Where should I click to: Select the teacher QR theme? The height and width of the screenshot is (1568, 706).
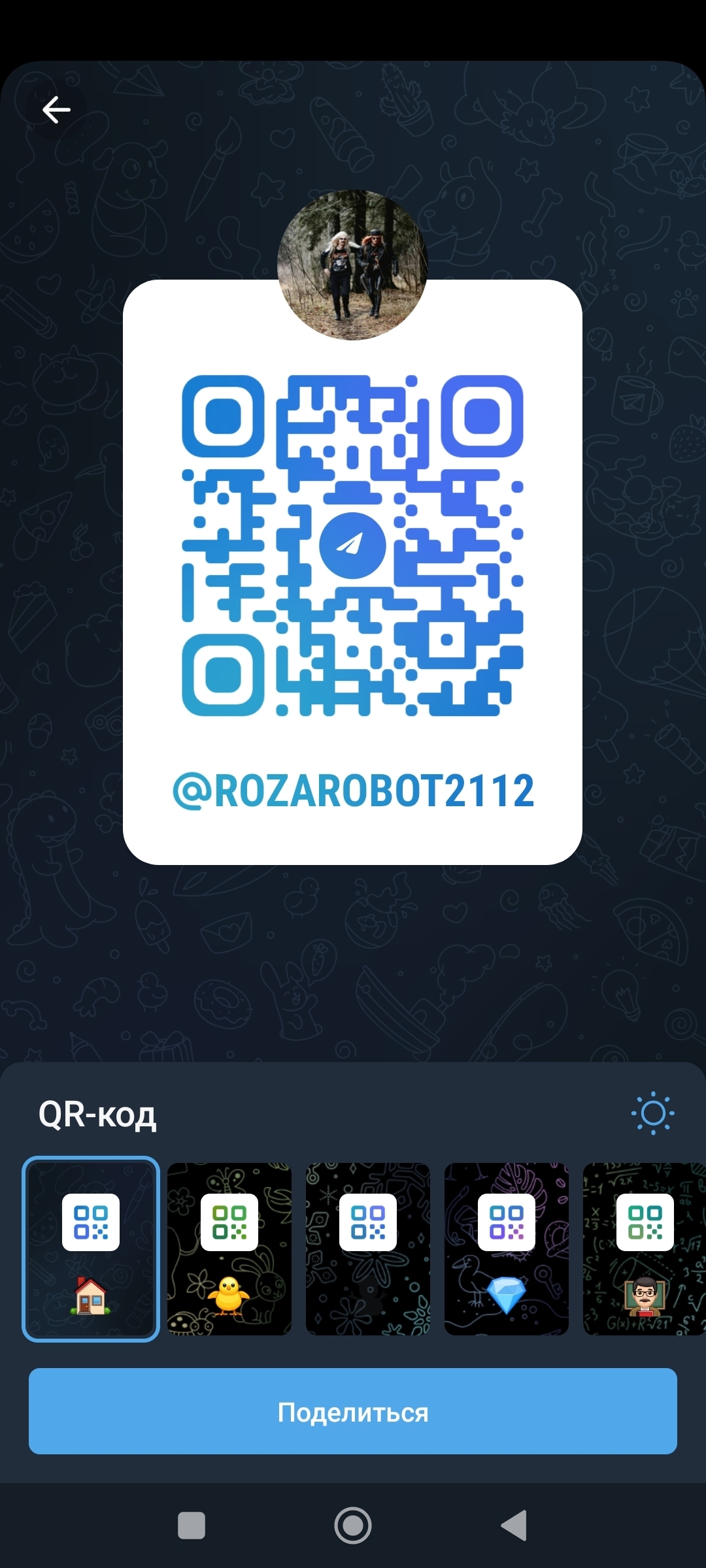point(644,1249)
